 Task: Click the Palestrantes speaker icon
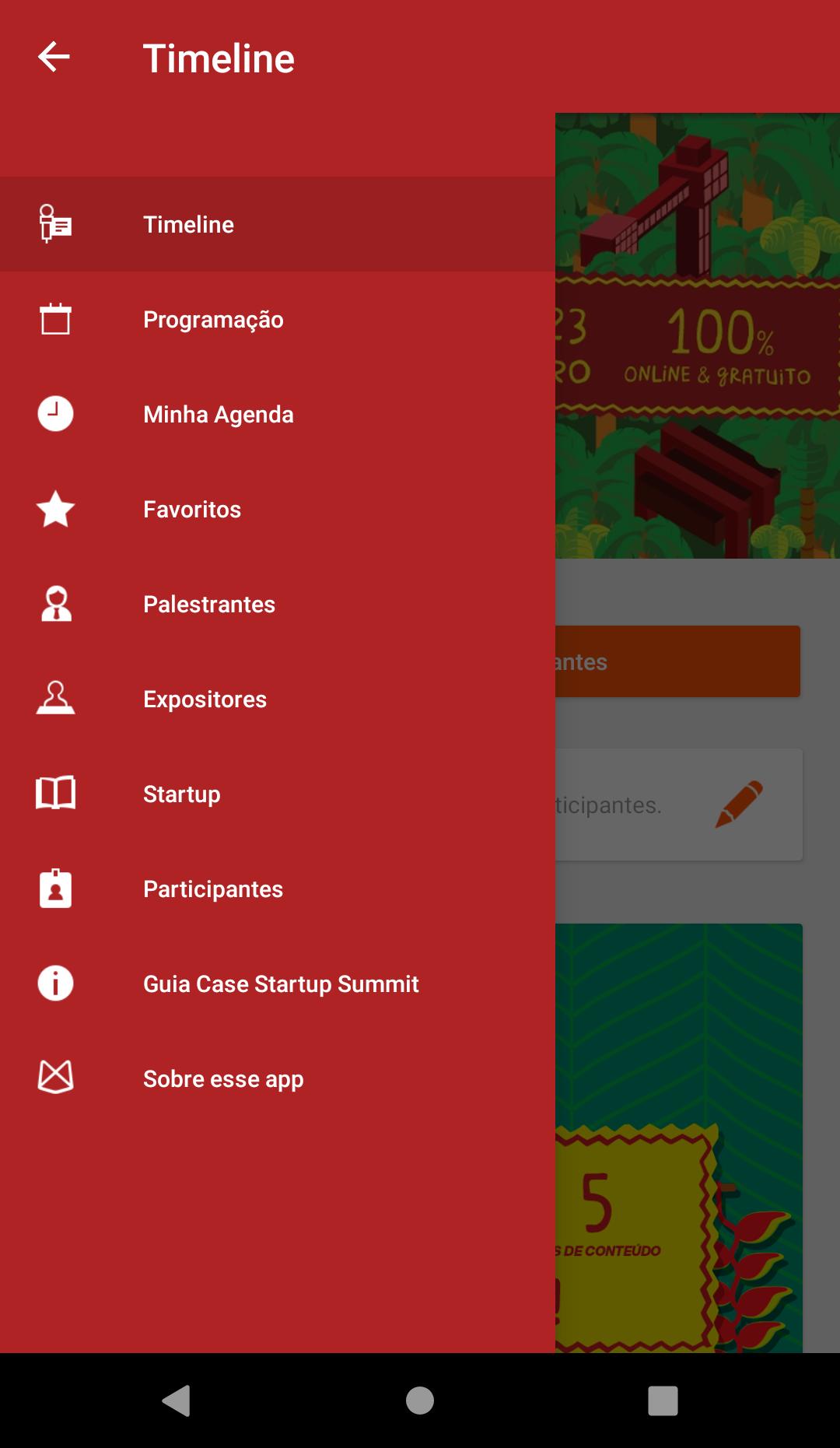[x=54, y=604]
